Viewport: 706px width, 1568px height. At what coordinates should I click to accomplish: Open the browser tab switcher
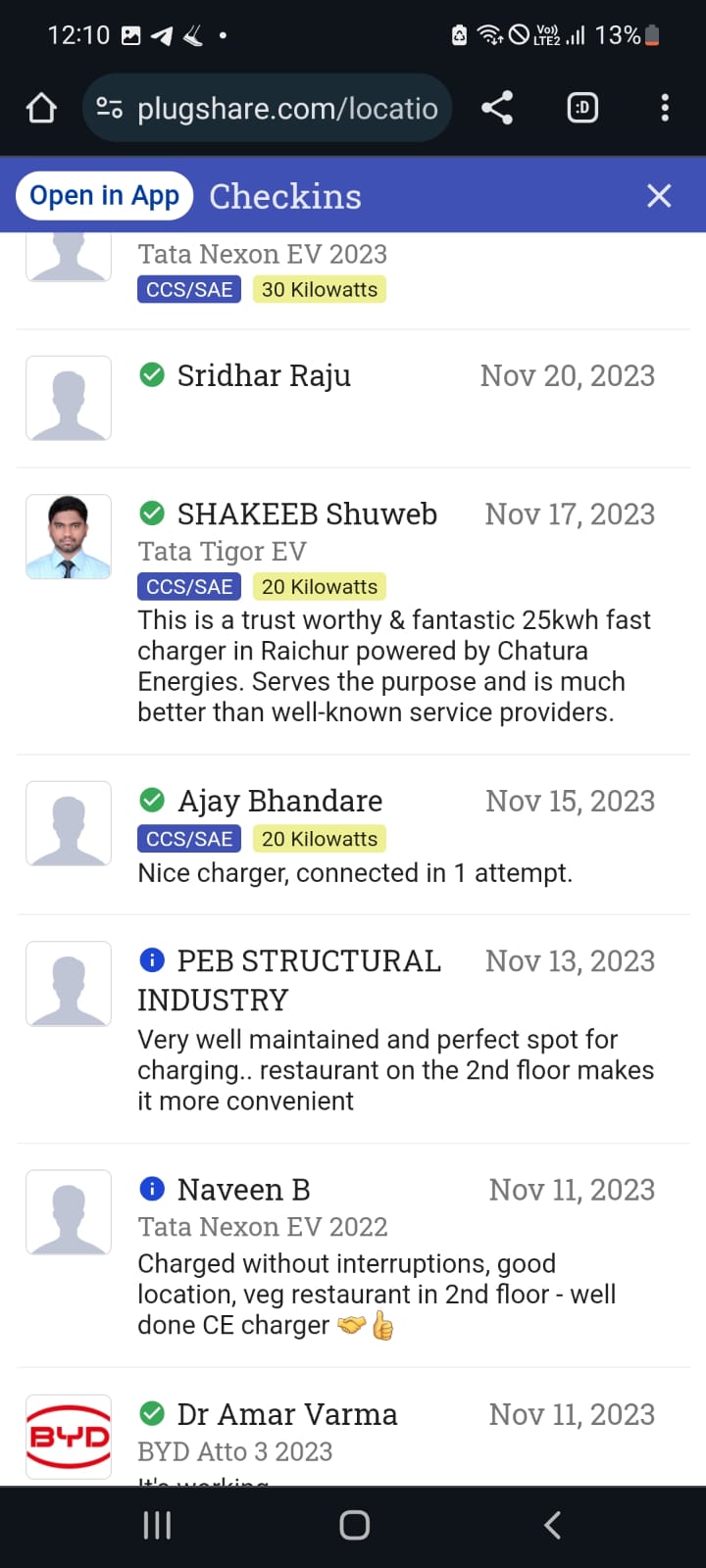(x=582, y=108)
